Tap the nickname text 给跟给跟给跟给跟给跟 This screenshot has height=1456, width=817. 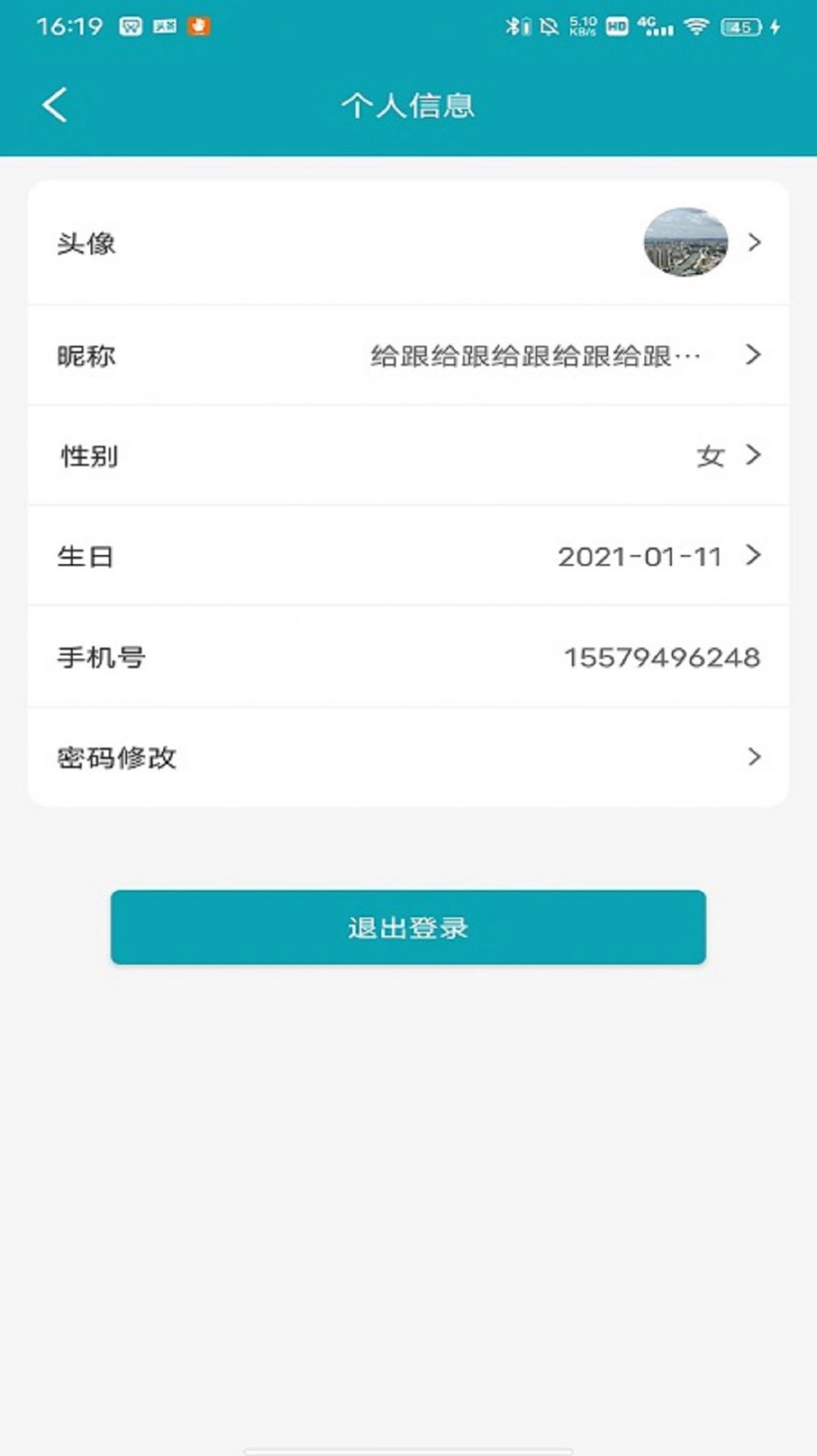[532, 355]
